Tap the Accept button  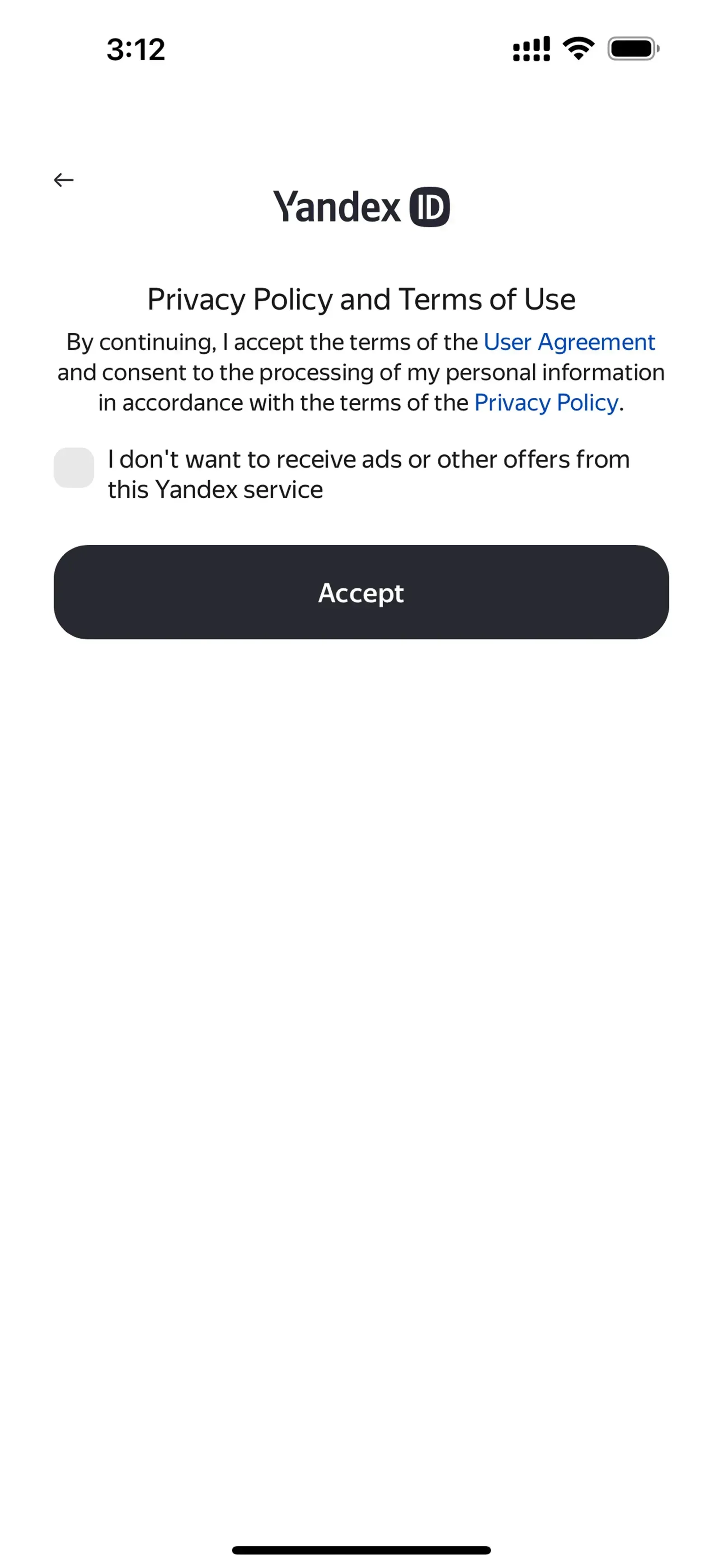(361, 592)
